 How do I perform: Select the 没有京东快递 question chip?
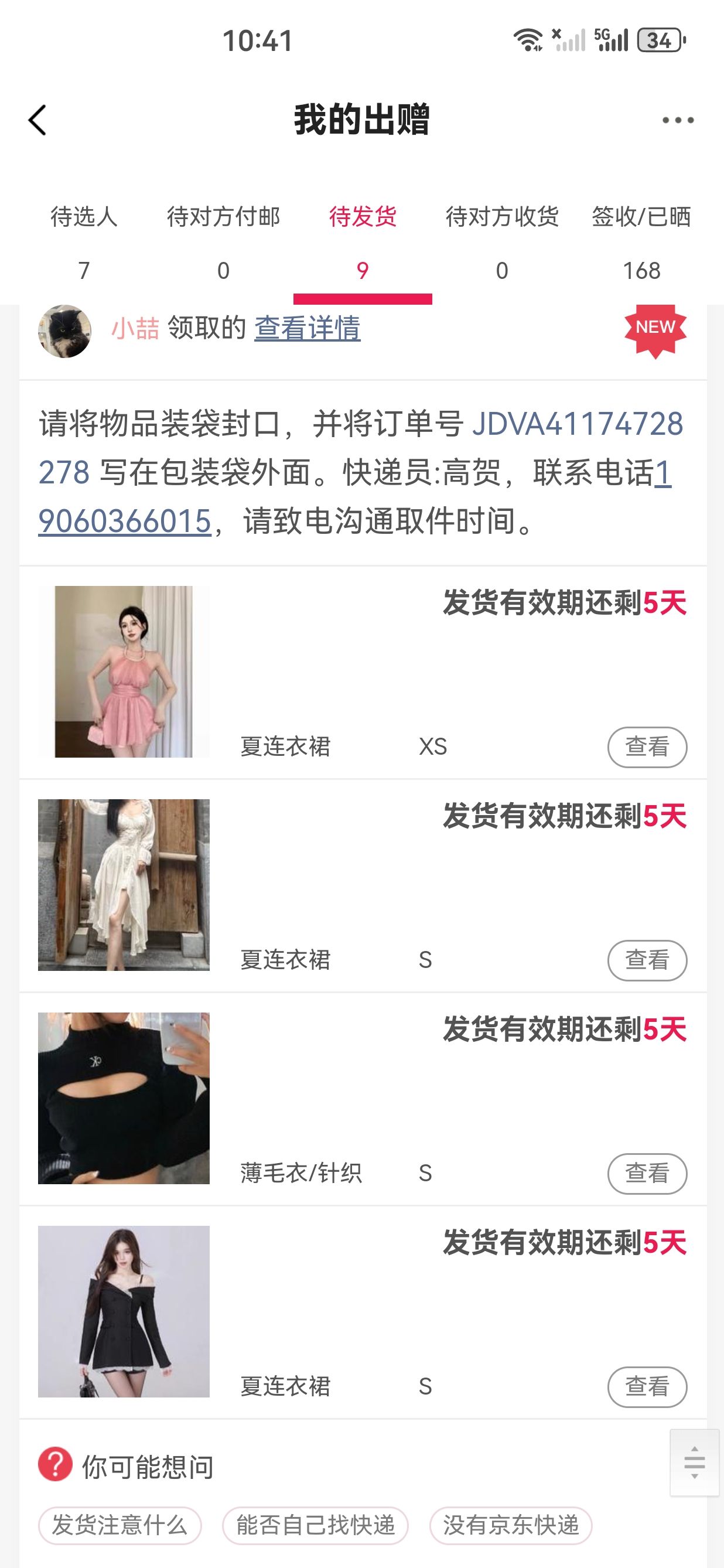click(x=511, y=1525)
